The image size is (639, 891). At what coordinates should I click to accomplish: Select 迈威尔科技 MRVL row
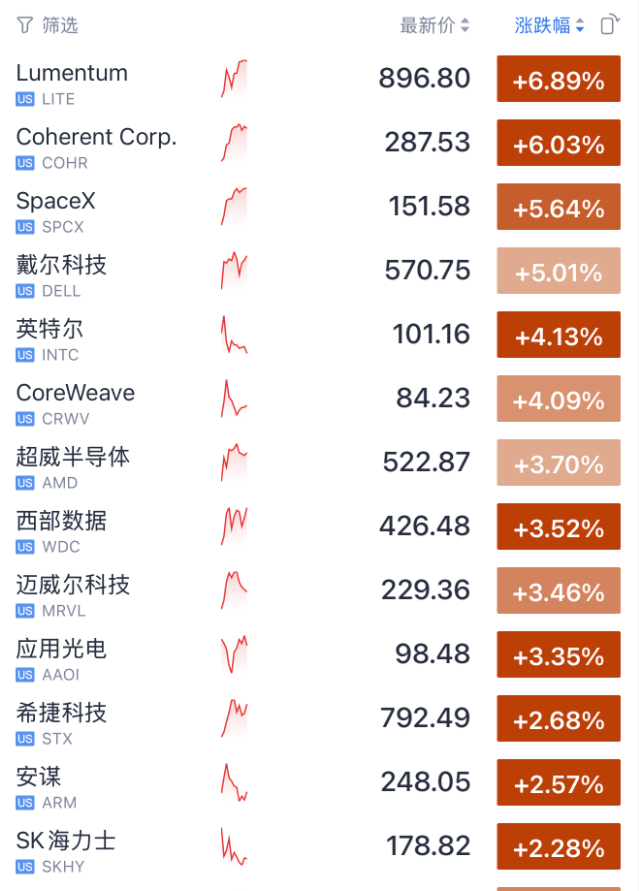pos(318,590)
